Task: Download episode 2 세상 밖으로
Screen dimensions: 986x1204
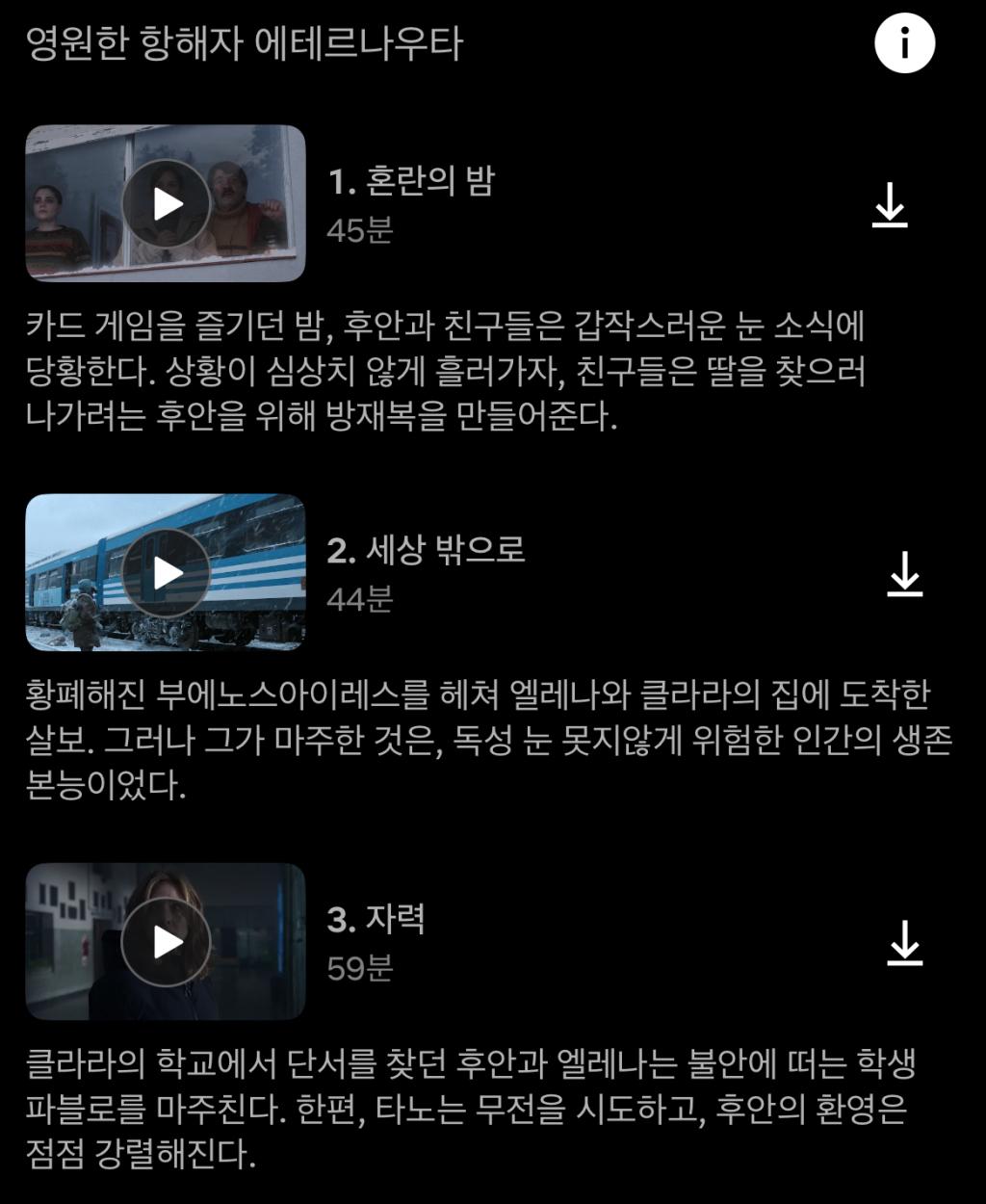Action: pyautogui.click(x=904, y=574)
